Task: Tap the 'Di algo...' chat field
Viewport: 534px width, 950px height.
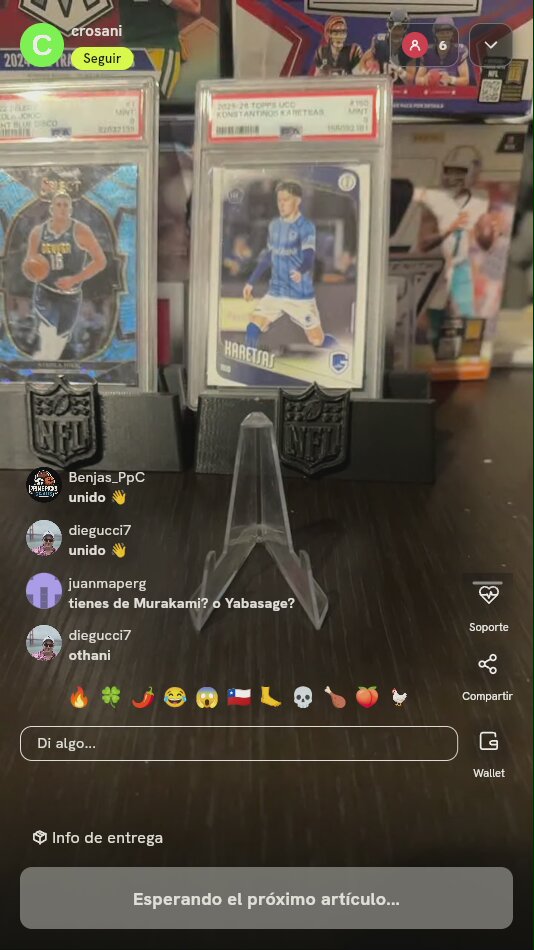Action: [239, 743]
